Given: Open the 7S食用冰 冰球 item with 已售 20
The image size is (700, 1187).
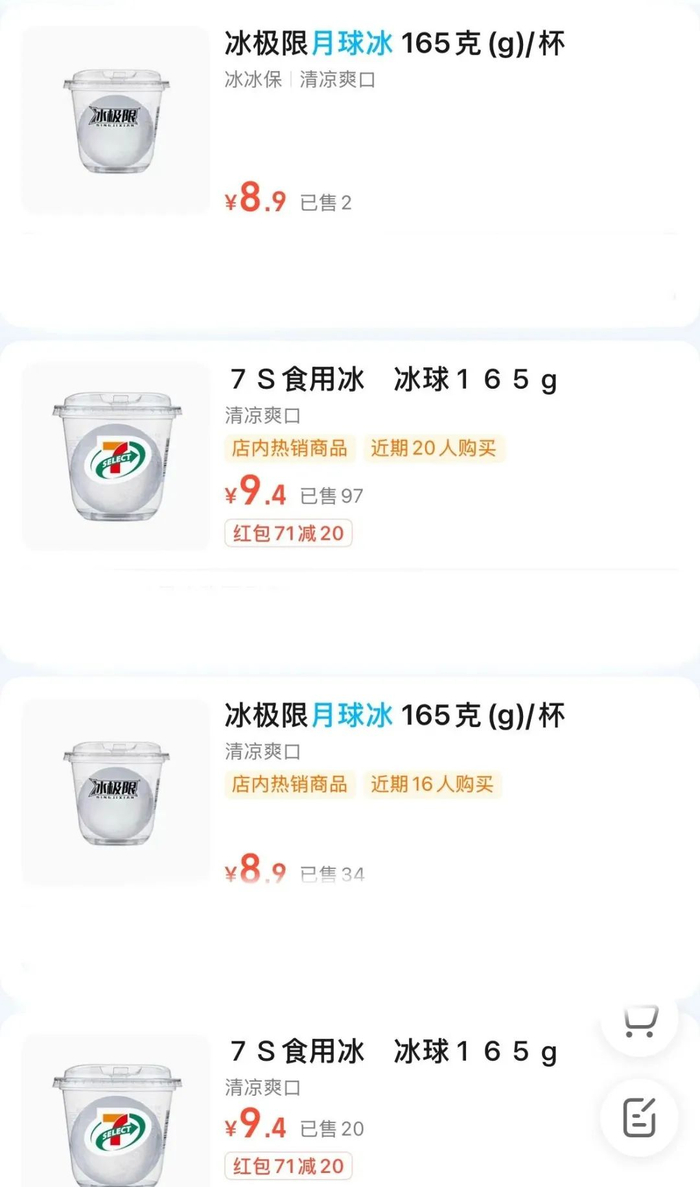Looking at the screenshot, I should 391,1052.
